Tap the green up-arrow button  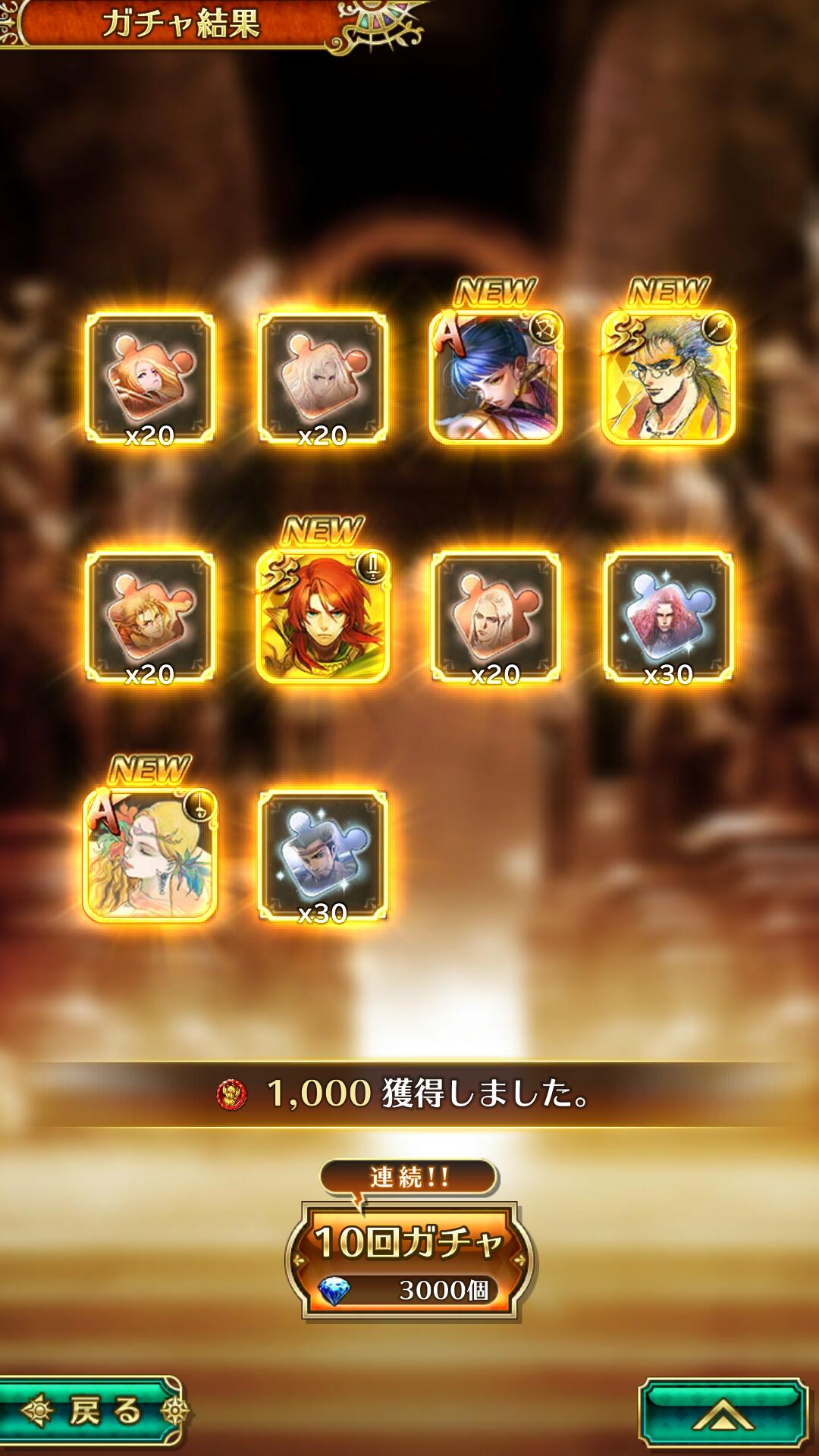pyautogui.click(x=723, y=1412)
